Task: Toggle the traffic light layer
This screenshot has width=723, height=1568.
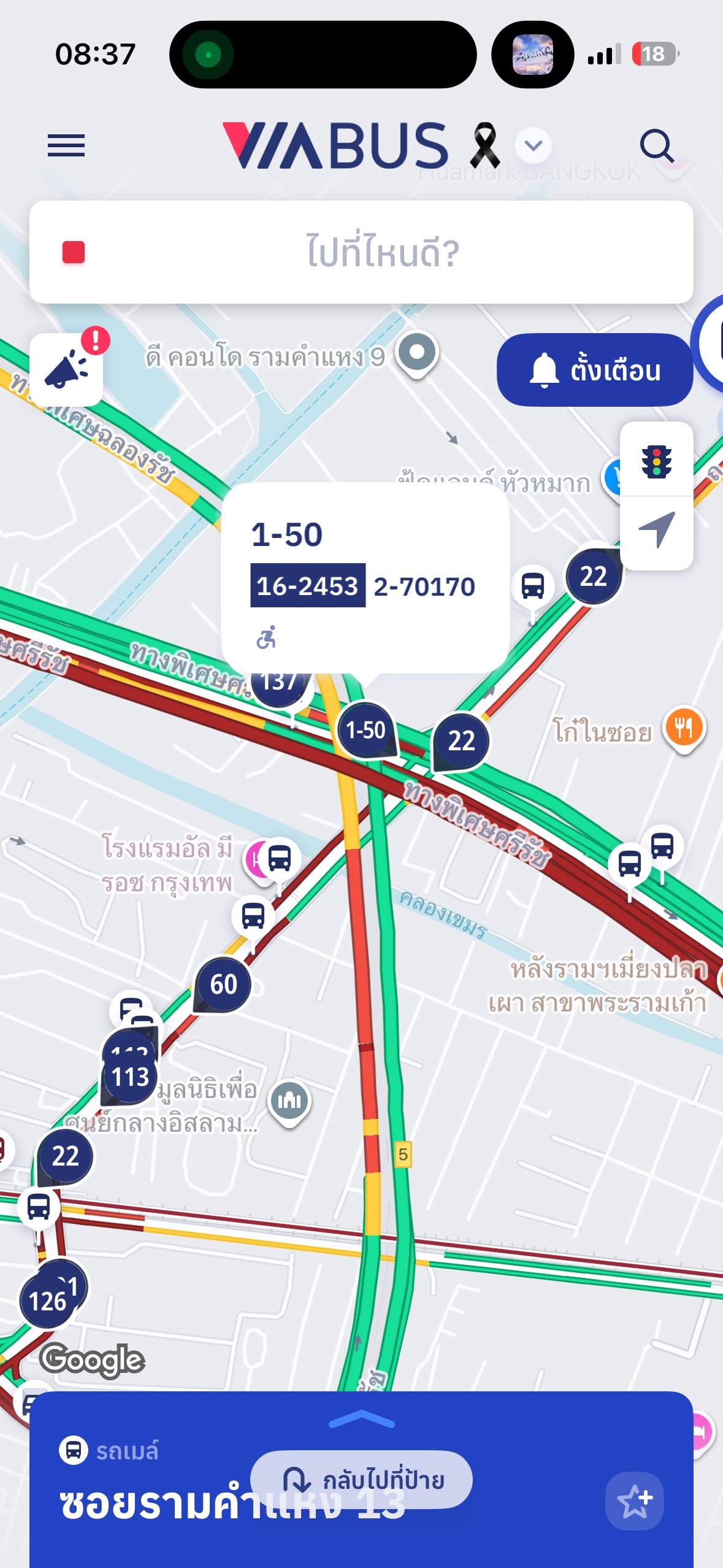Action: coord(656,460)
